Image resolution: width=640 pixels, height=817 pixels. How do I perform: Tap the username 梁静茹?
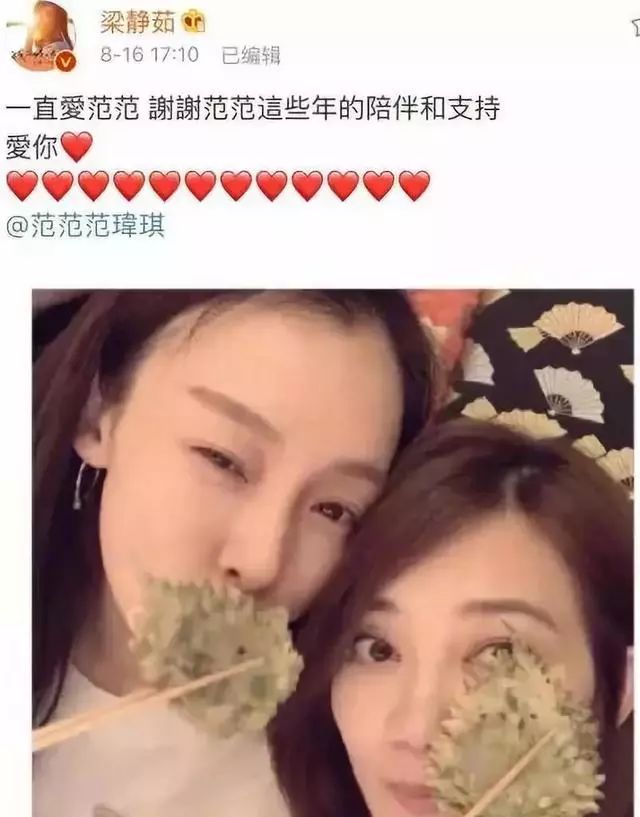click(138, 22)
